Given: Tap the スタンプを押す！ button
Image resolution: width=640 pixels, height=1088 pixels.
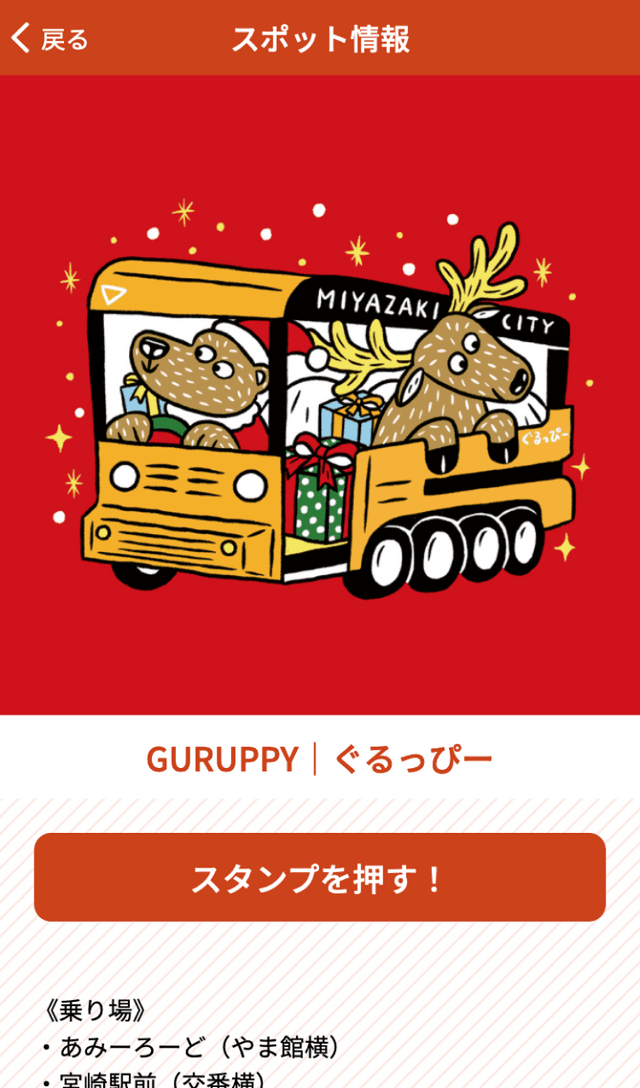Looking at the screenshot, I should click(x=320, y=877).
